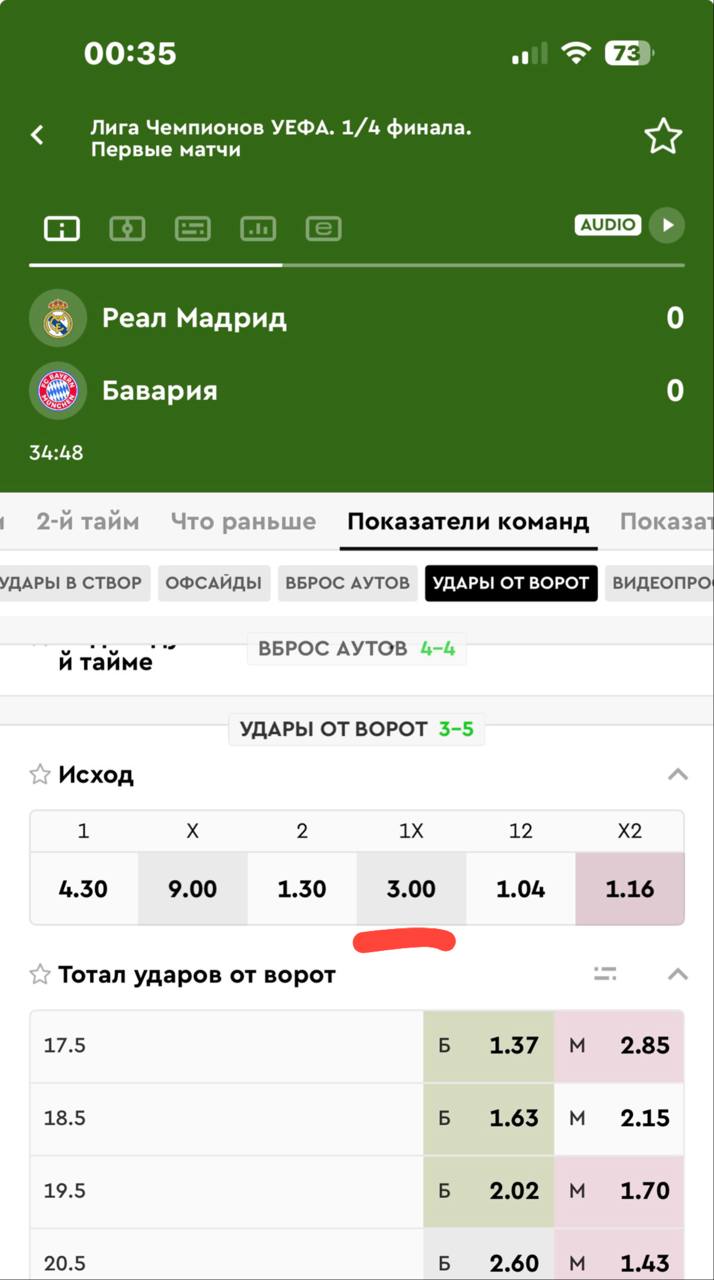Open the match statistics chart tab
Viewport: 714px width, 1280px height.
[x=258, y=229]
